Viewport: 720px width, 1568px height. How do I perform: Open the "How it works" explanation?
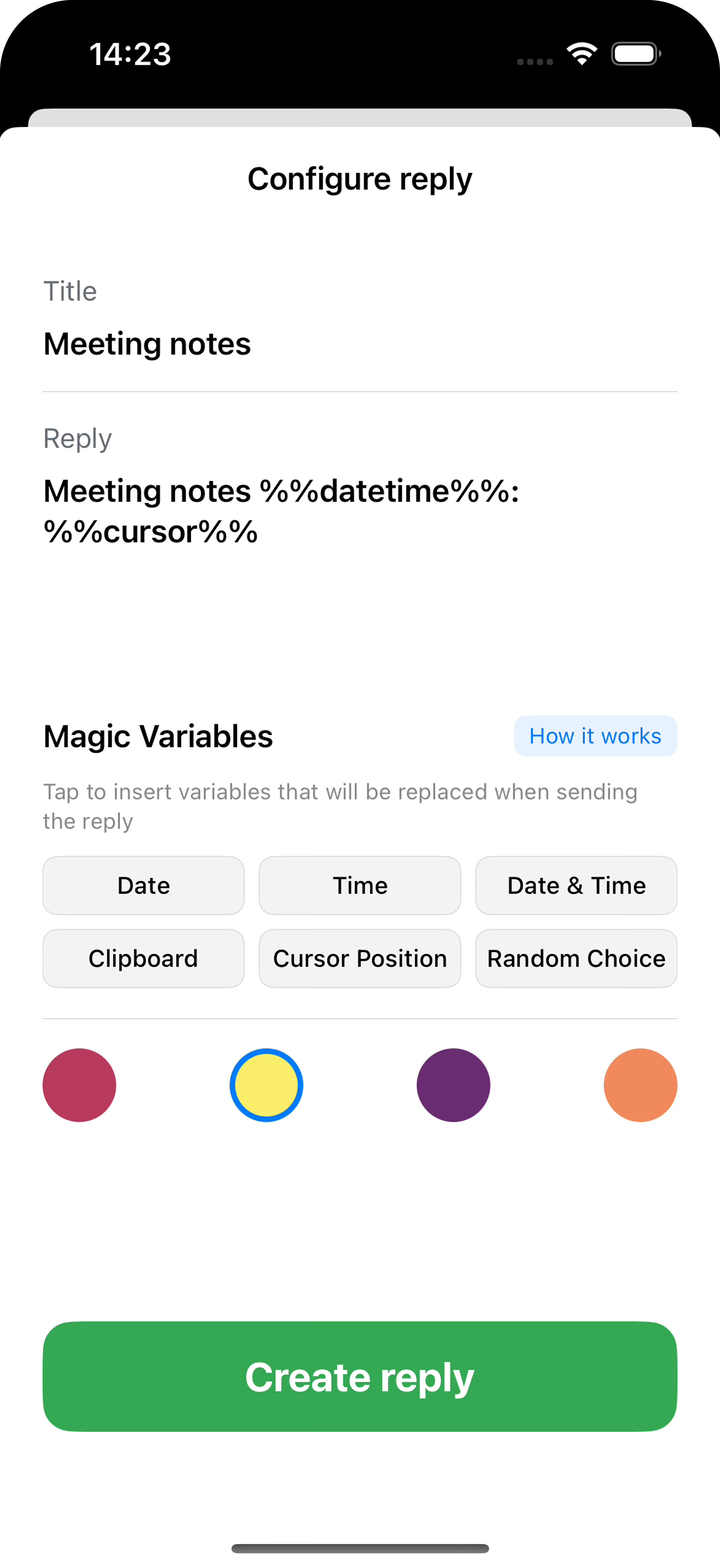click(595, 736)
